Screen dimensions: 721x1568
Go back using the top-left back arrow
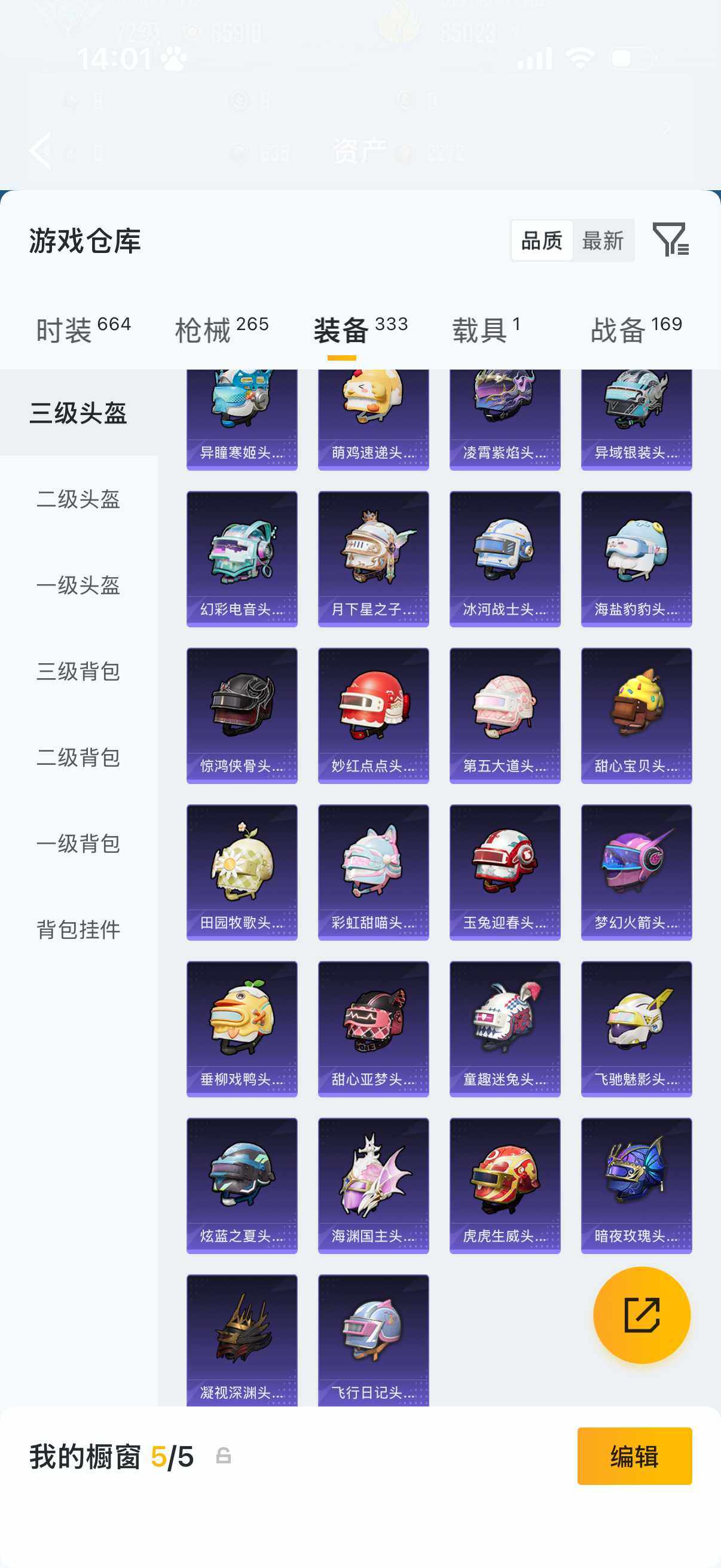pyautogui.click(x=40, y=150)
